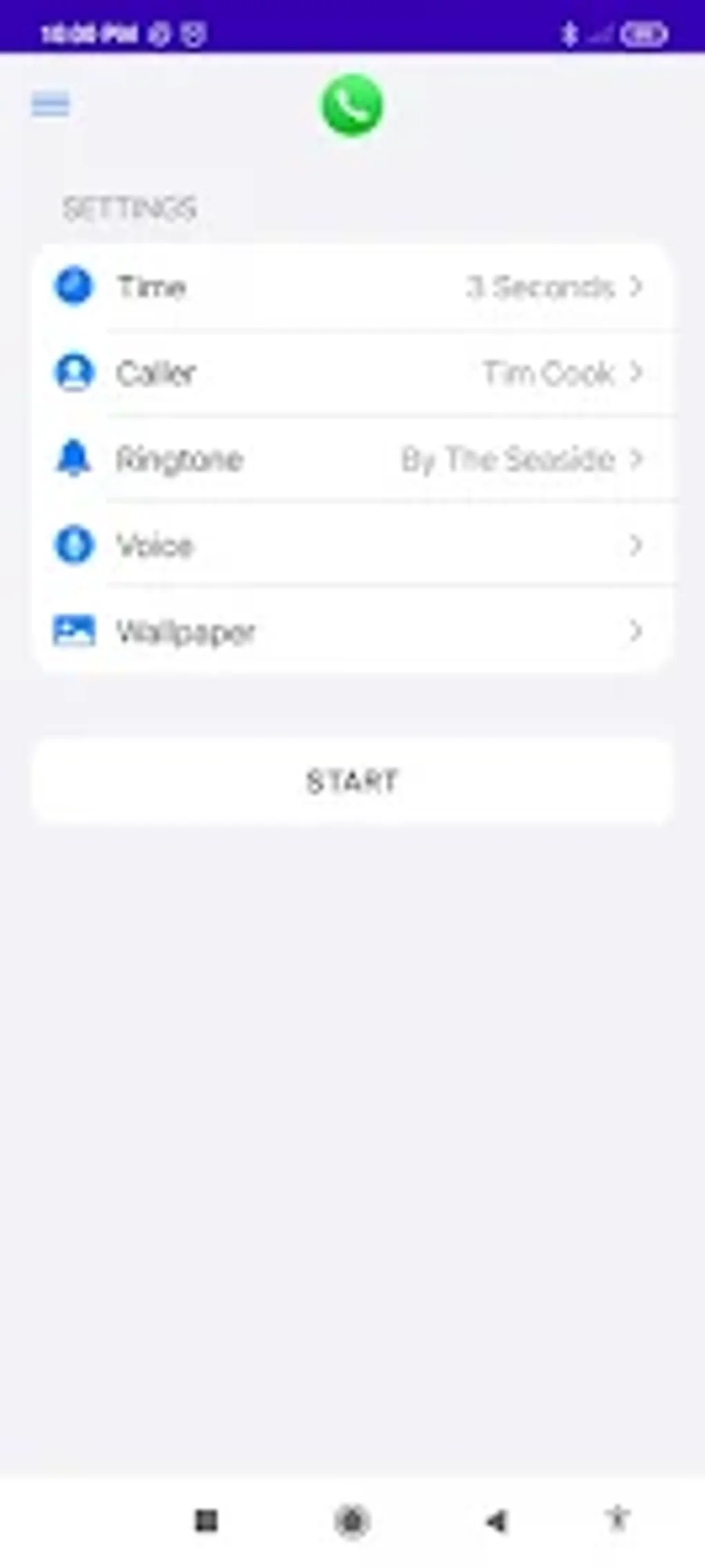
Task: Tap the microphone icon beside Voice
Action: pyautogui.click(x=75, y=545)
